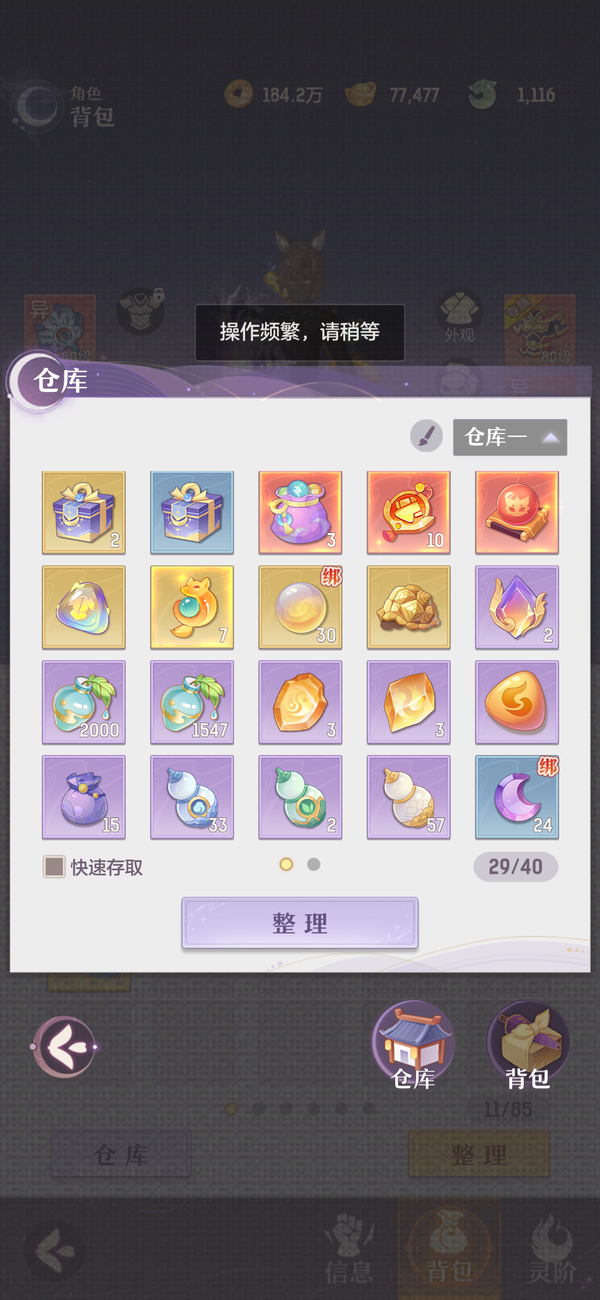Select the gold ore pile item
The image size is (600, 1300).
408,608
